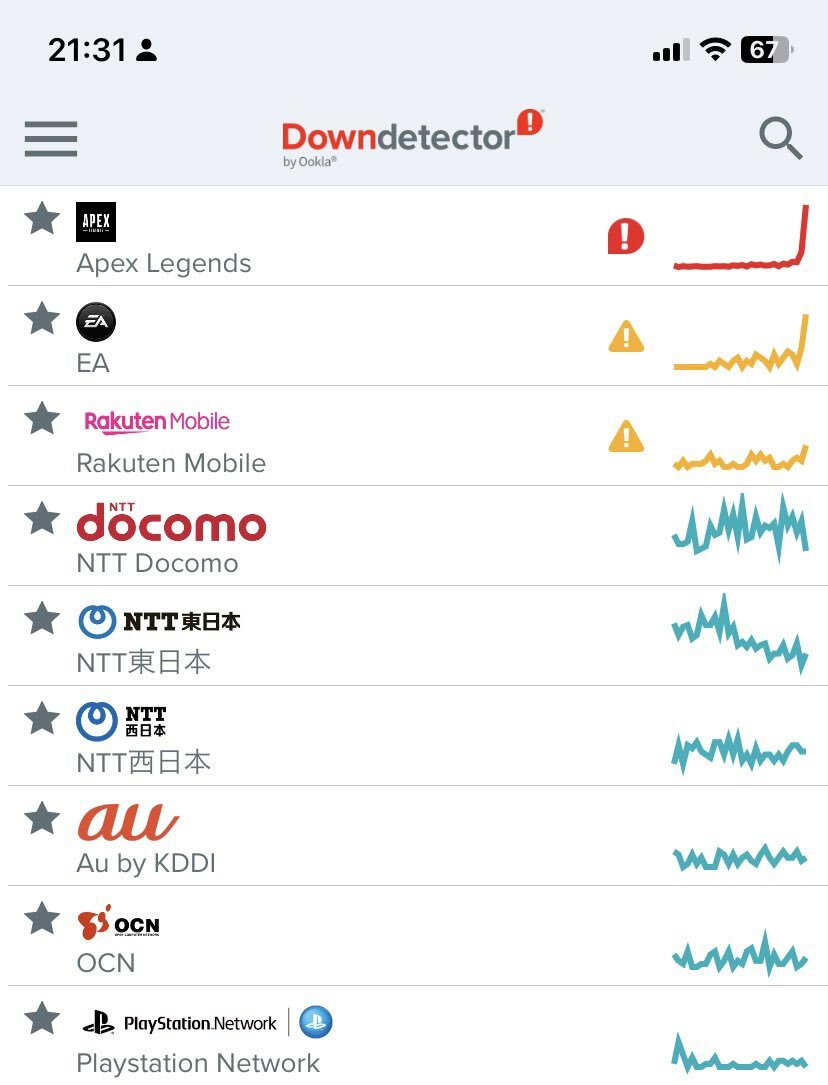Open the Apex Legends outage page

pyautogui.click(x=164, y=263)
